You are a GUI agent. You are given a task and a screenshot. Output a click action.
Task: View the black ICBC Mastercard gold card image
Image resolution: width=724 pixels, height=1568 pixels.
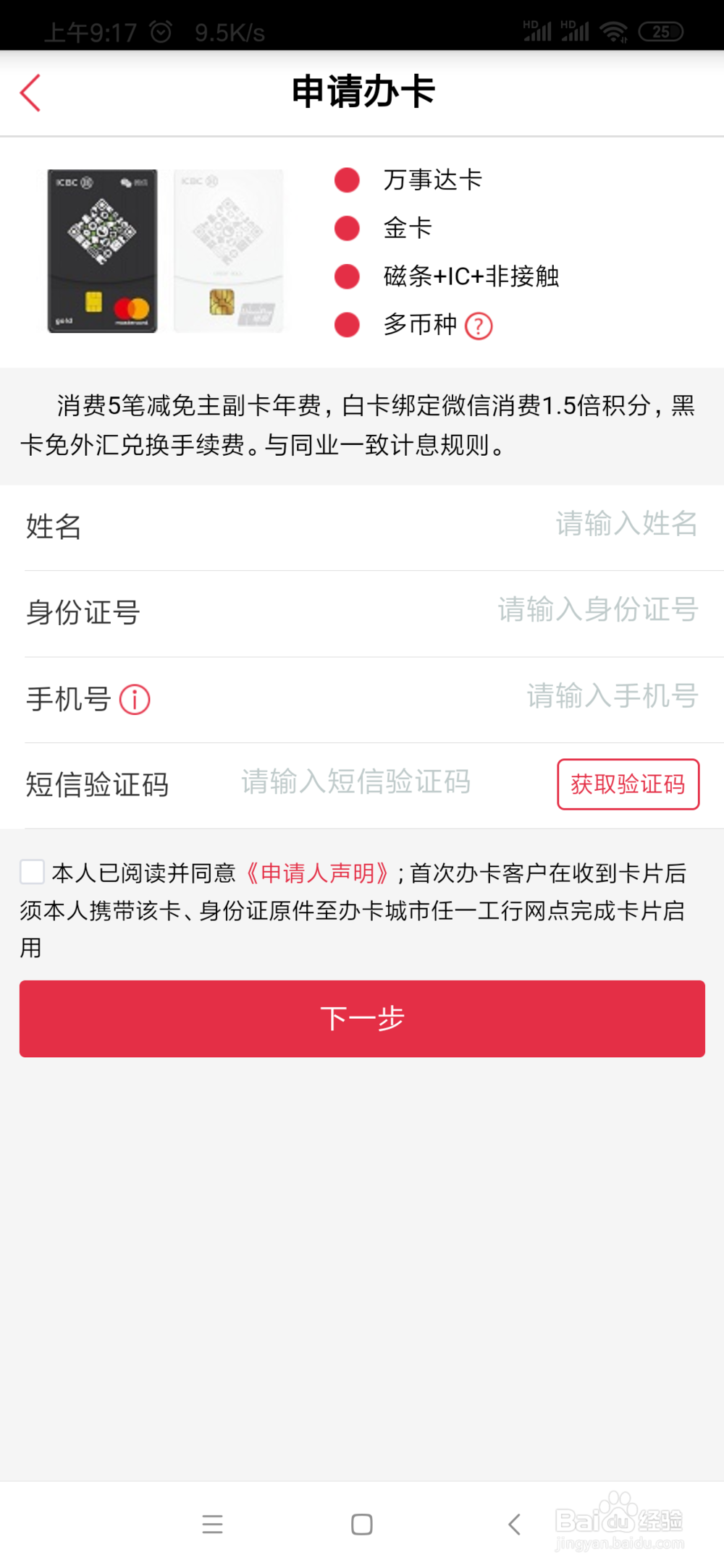[101, 251]
